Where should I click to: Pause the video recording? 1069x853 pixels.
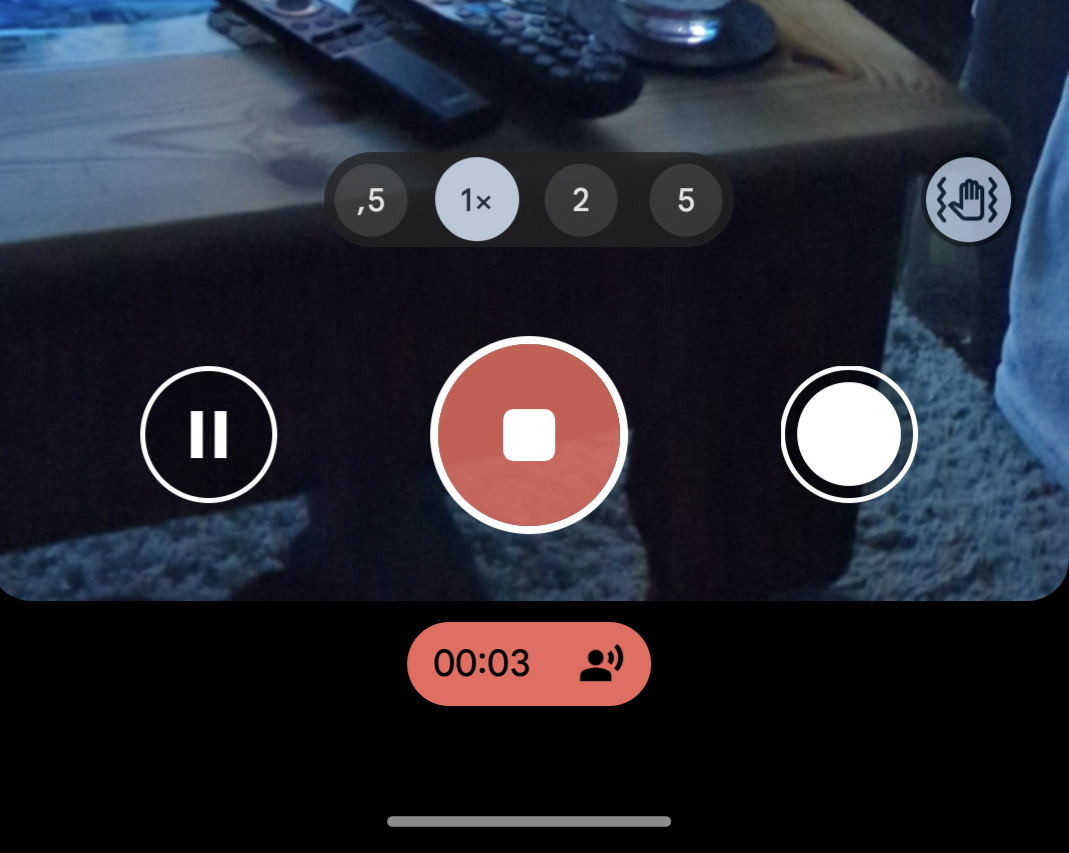(x=209, y=434)
